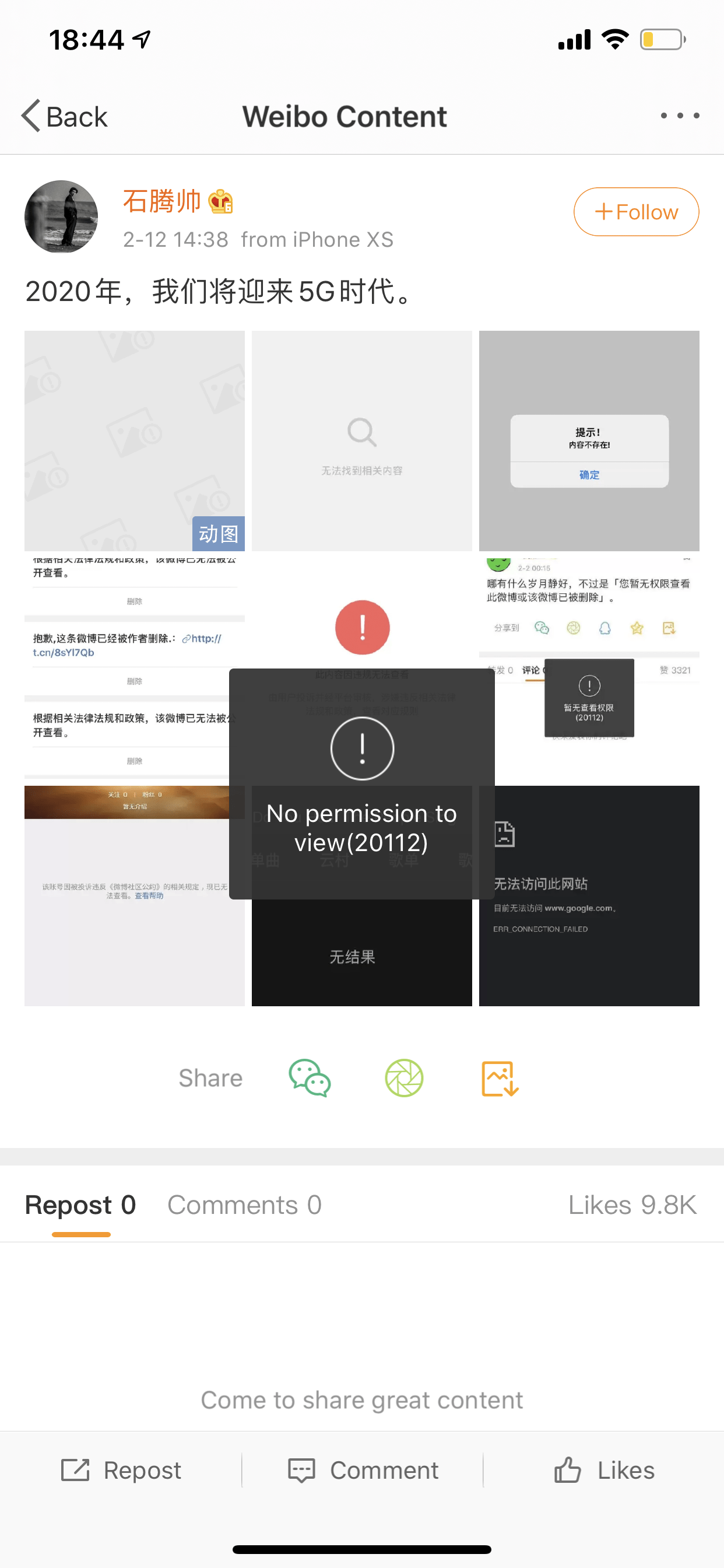This screenshot has height=1568, width=724.
Task: Go back to the previous screen
Action: (x=65, y=116)
